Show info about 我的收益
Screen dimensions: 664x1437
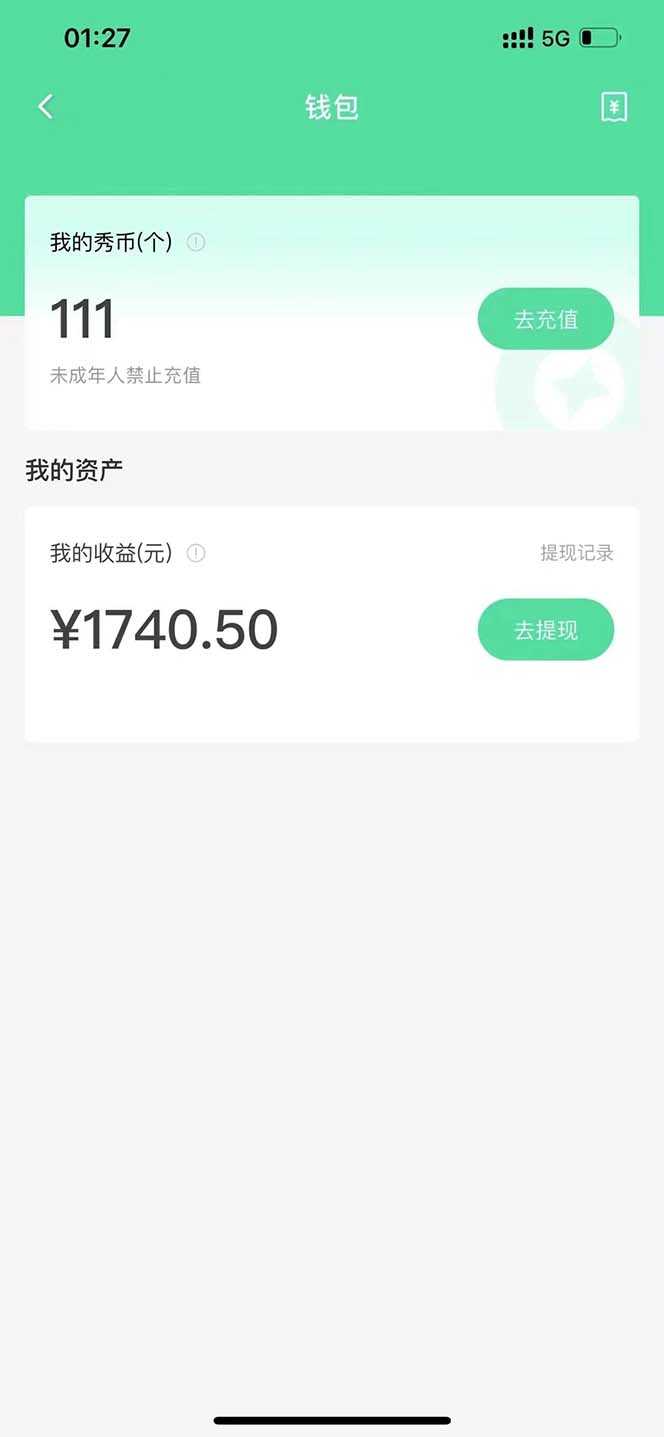(196, 553)
